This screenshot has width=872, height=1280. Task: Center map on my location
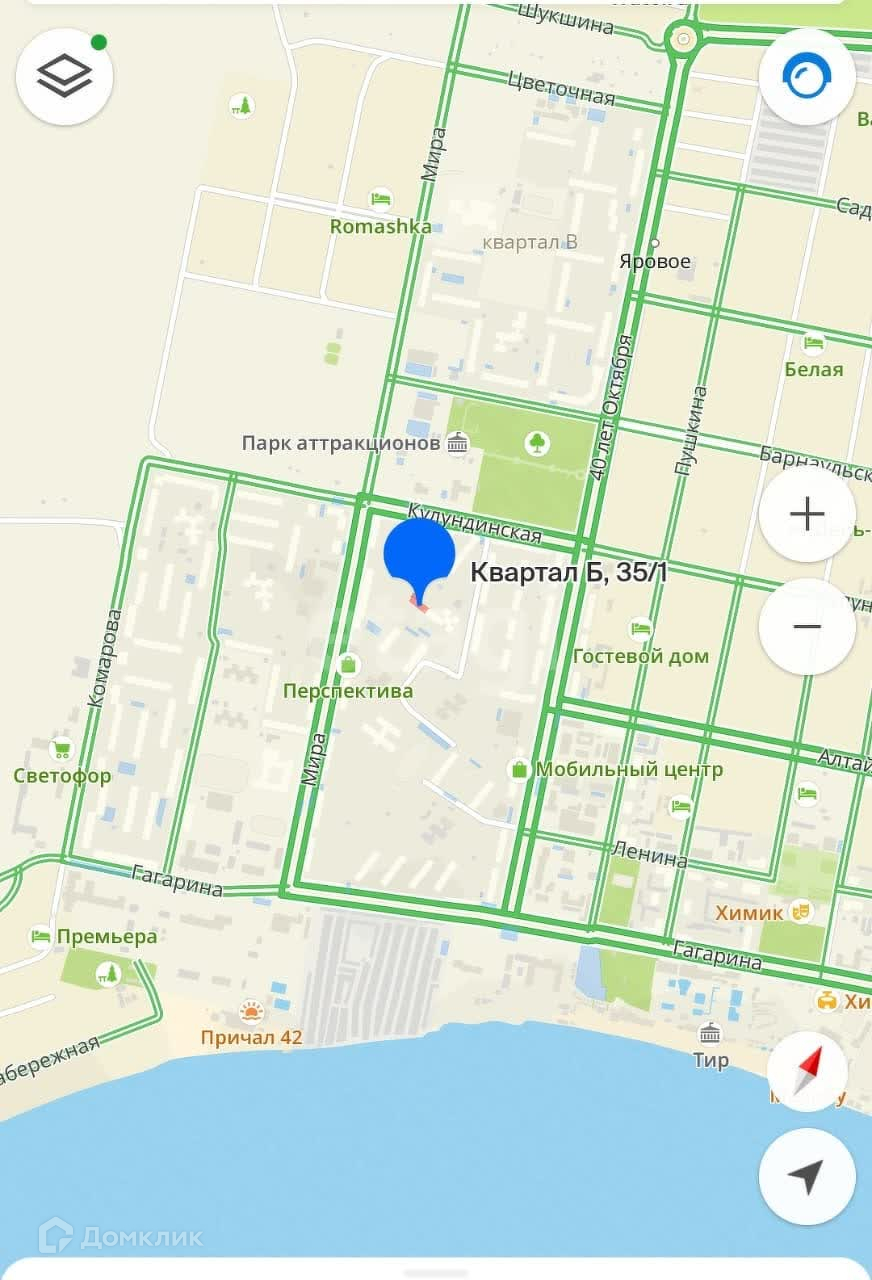click(806, 1177)
